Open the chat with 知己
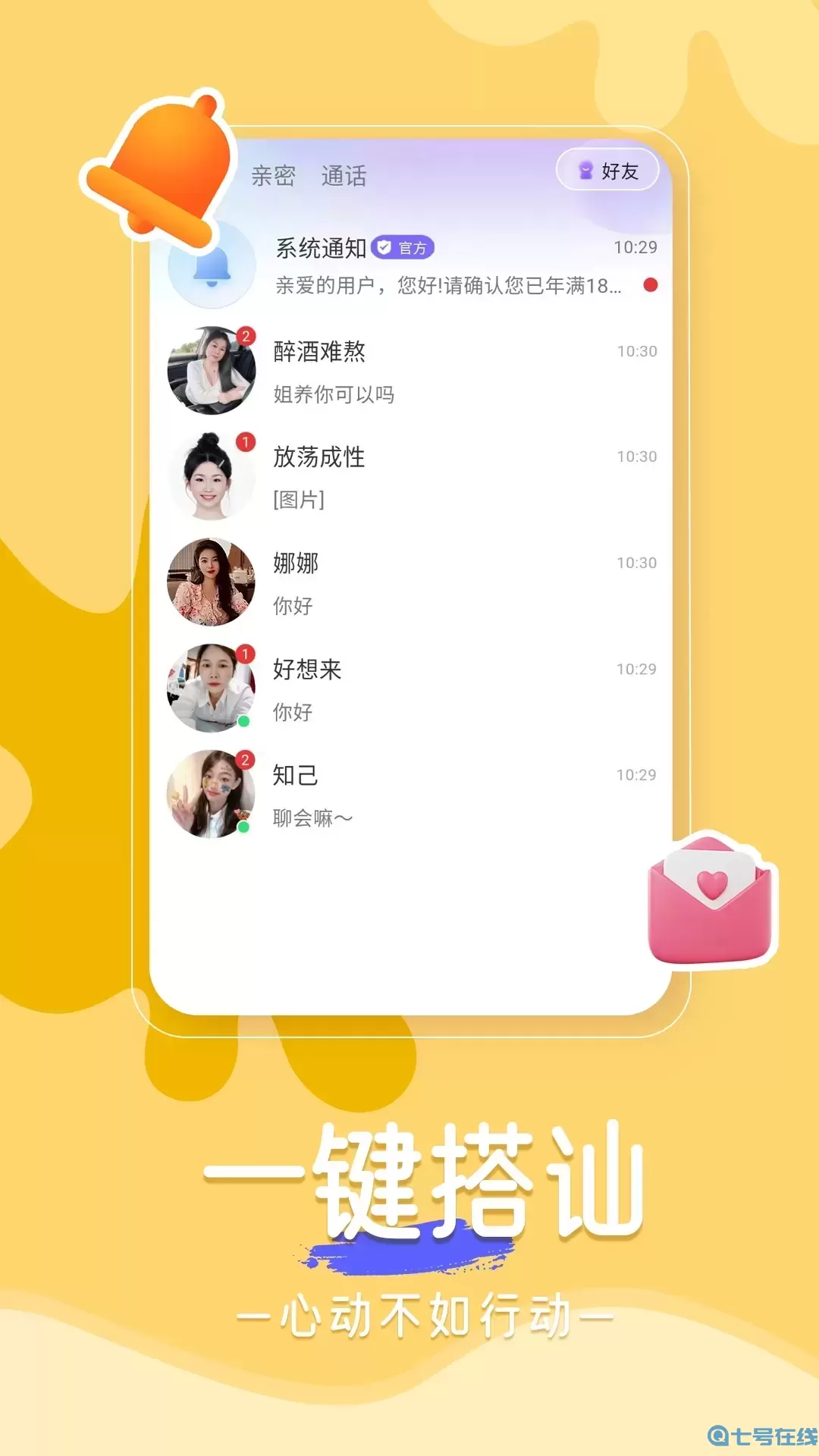 click(x=417, y=794)
